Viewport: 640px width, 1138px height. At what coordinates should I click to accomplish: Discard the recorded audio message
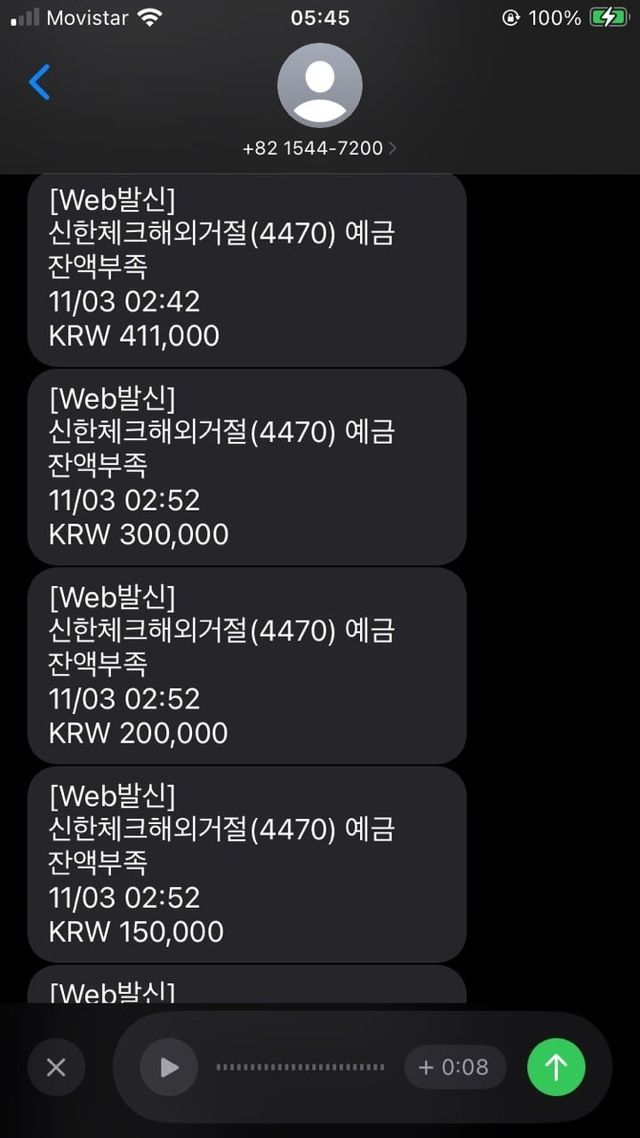(56, 1067)
